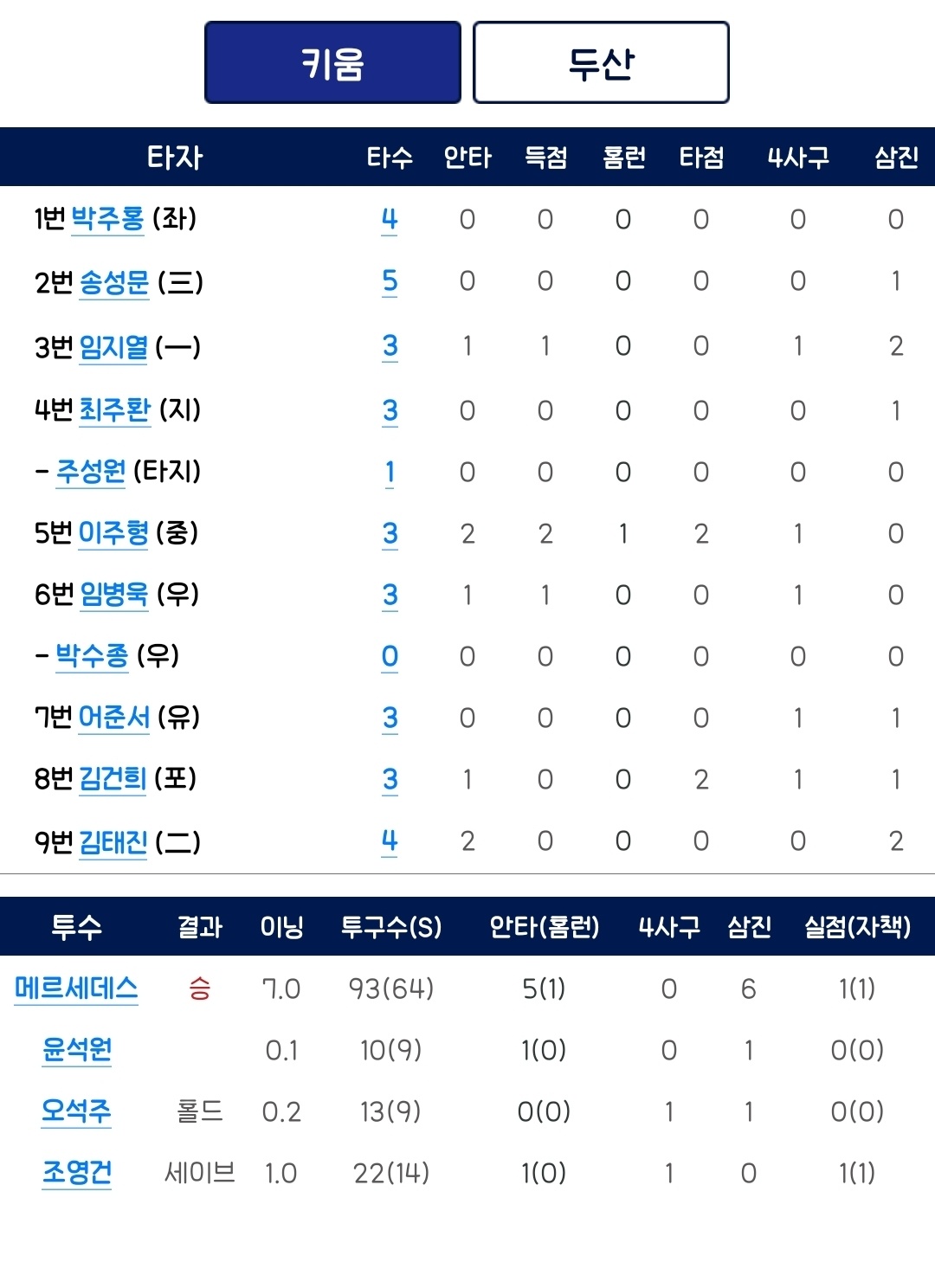The height and width of the screenshot is (1288, 935).
Task: Tap pitcher 오석주's name link
Action: click(76, 1111)
